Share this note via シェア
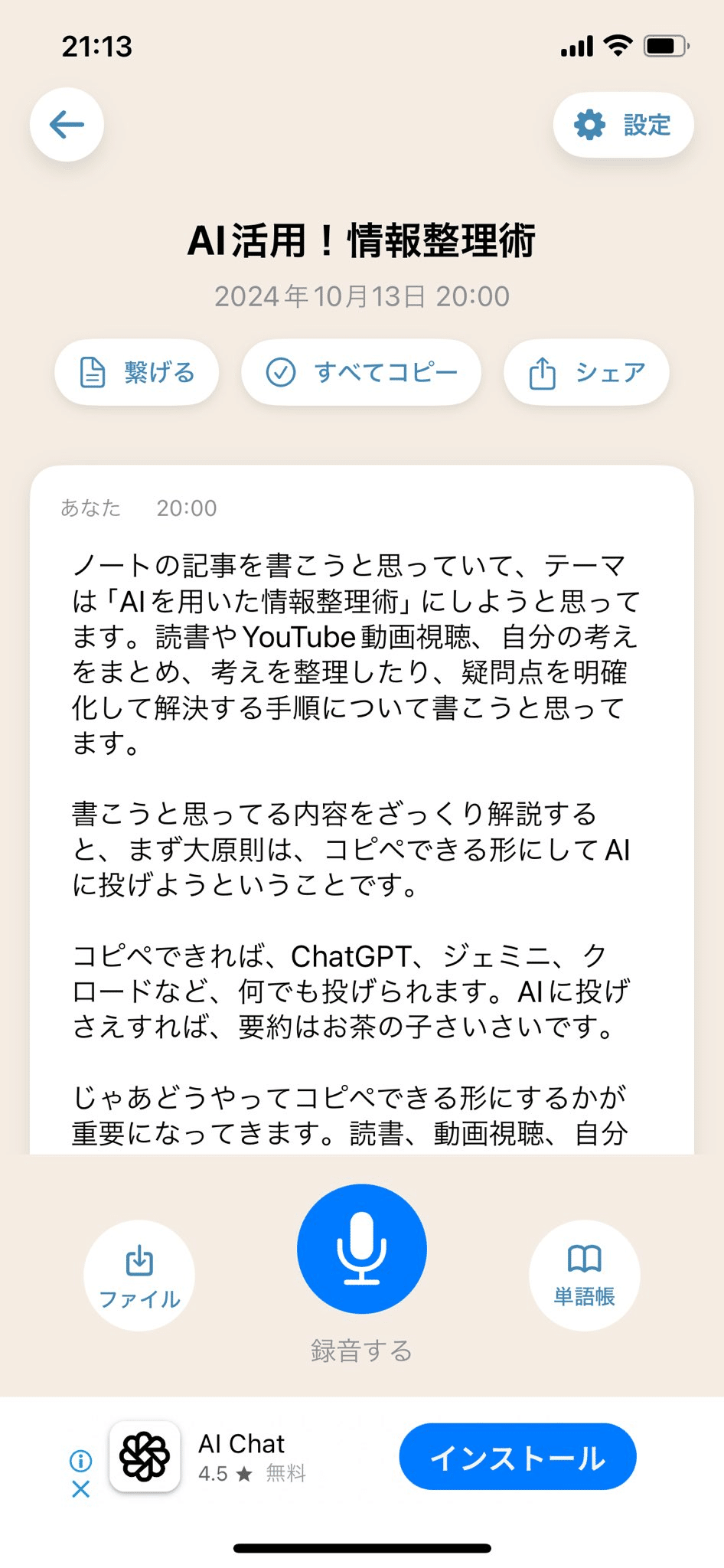 (x=586, y=373)
